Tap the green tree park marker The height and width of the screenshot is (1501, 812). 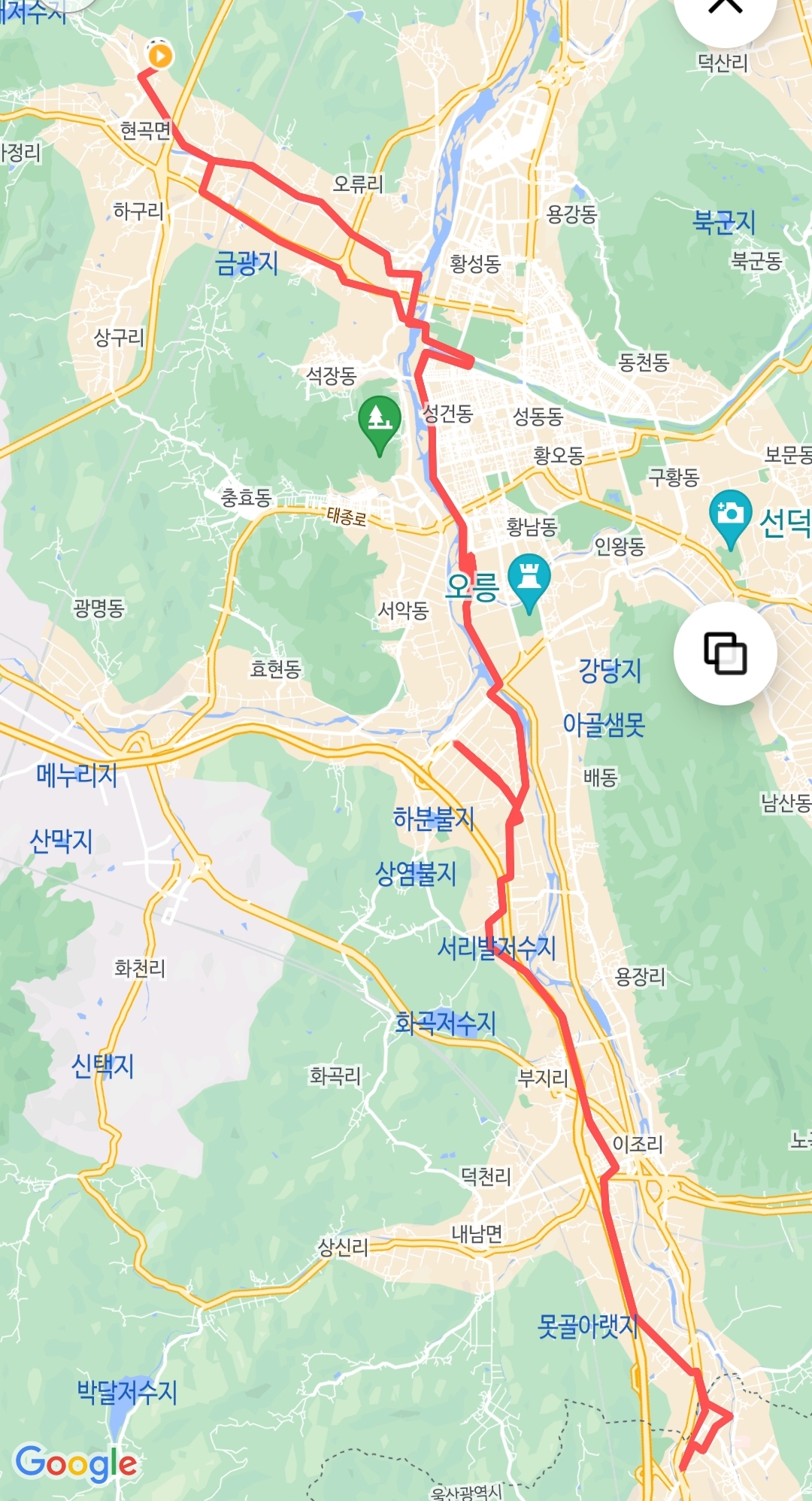pyautogui.click(x=377, y=416)
